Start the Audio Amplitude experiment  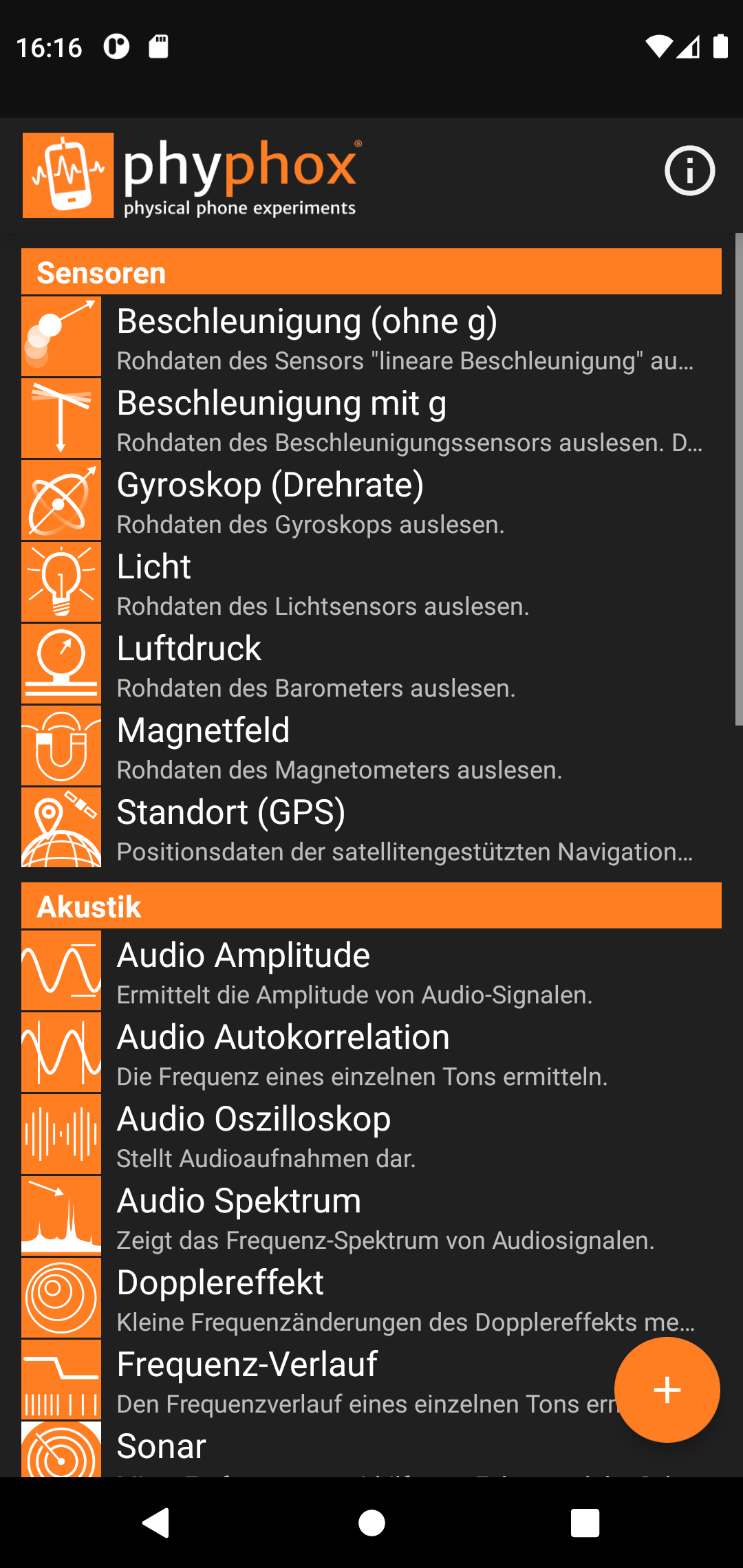point(371,971)
